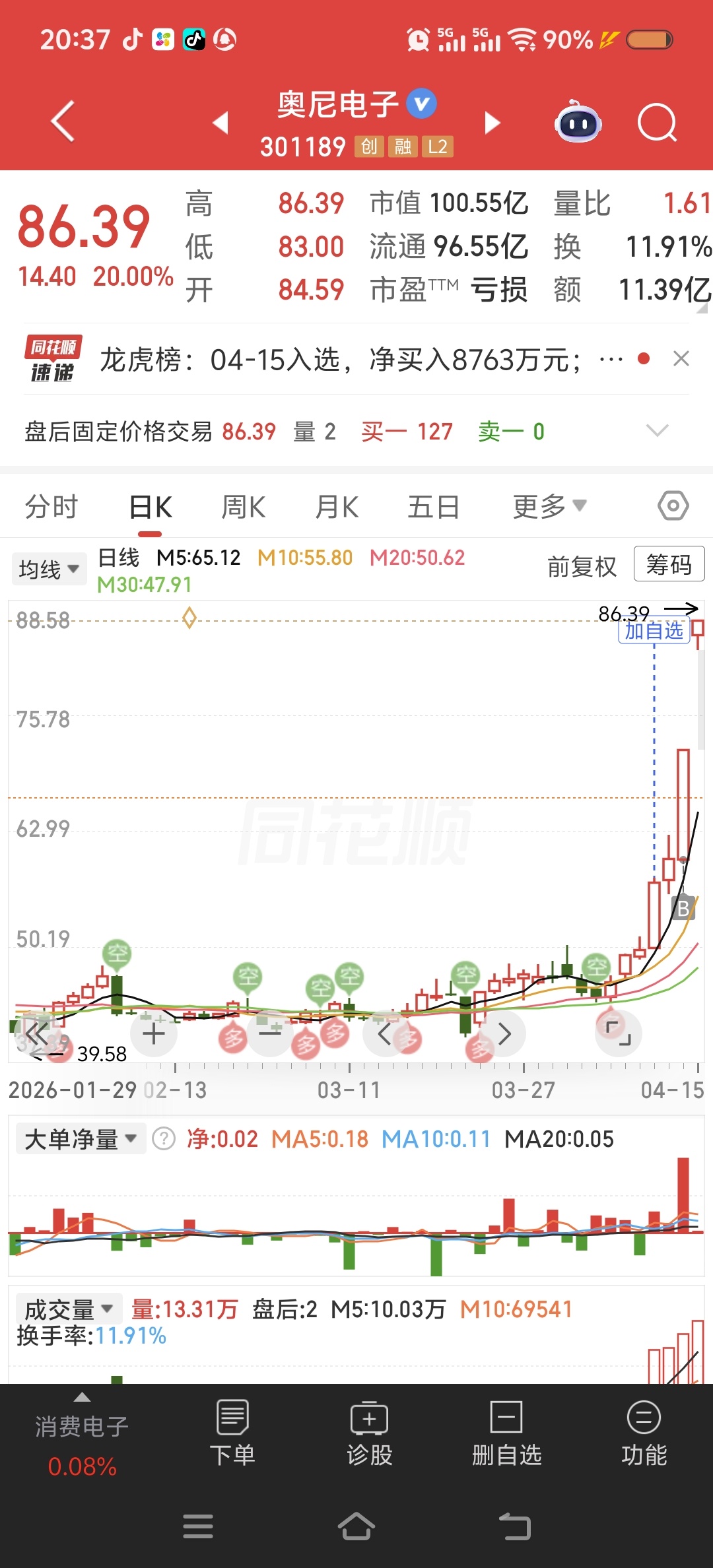The height and width of the screenshot is (1568, 713).
Task: Open the 均线 indicator dropdown
Action: click(x=49, y=569)
